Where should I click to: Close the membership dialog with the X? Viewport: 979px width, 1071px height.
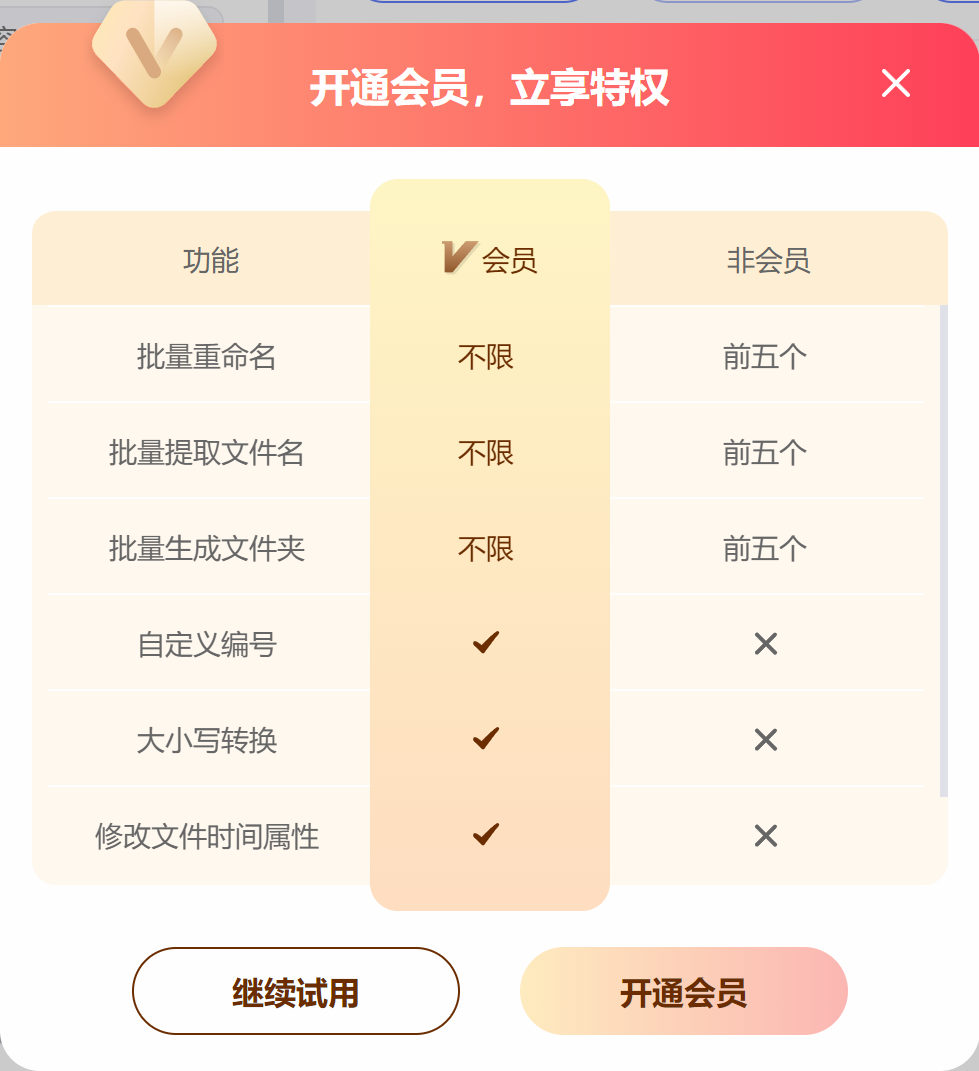(x=895, y=84)
